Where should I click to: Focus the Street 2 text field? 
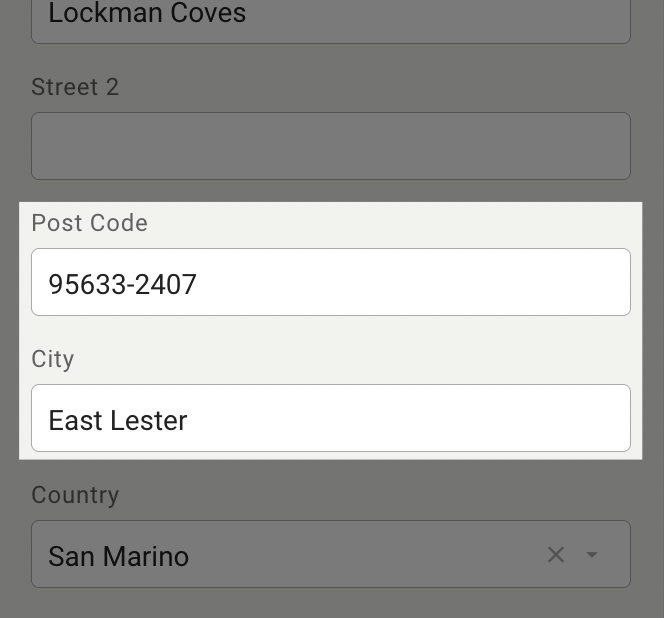(330, 147)
